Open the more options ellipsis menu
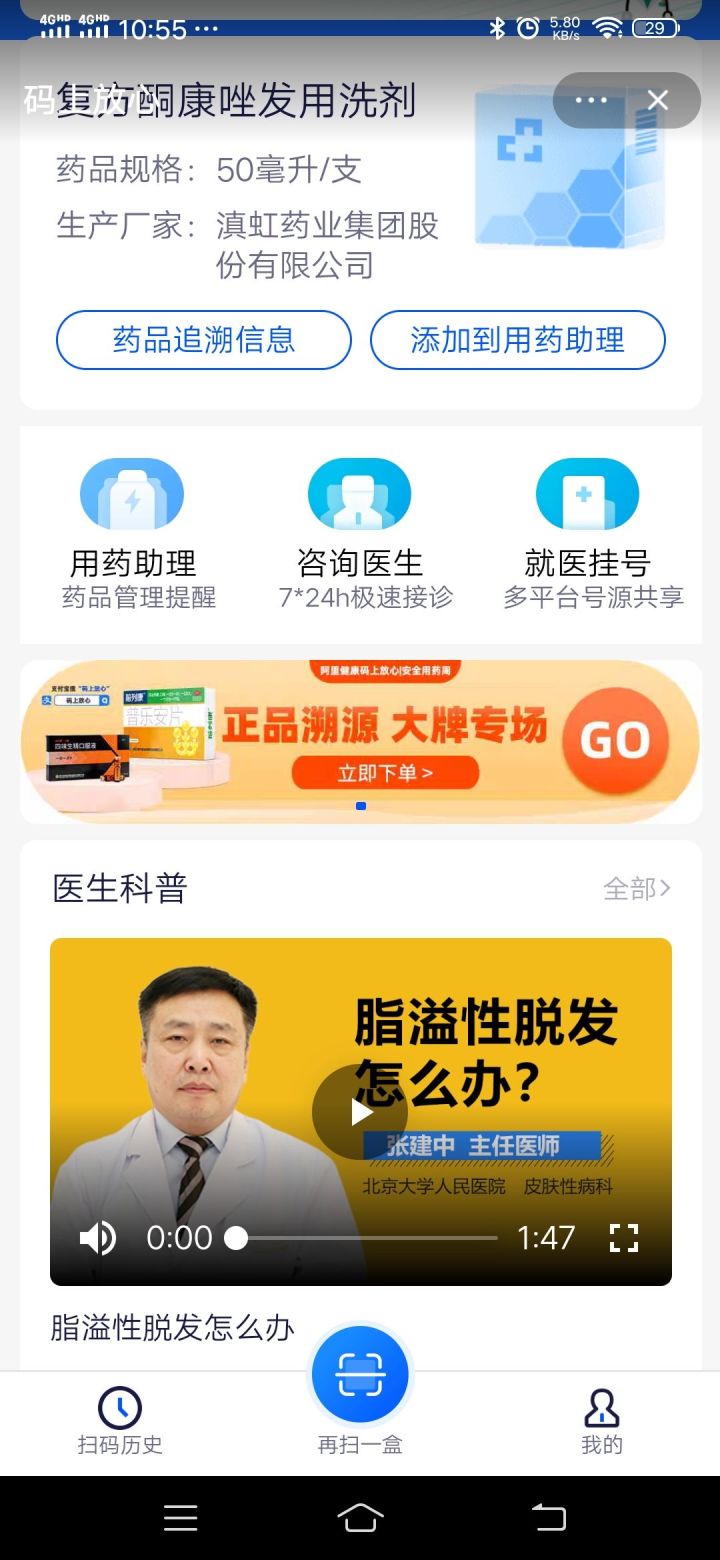720x1560 pixels. click(x=590, y=100)
